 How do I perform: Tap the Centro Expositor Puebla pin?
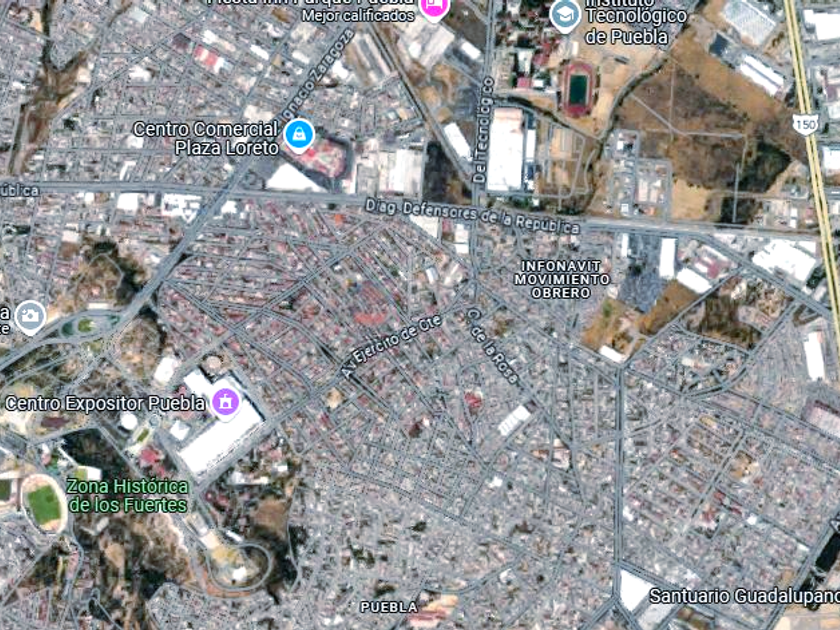pyautogui.click(x=226, y=403)
